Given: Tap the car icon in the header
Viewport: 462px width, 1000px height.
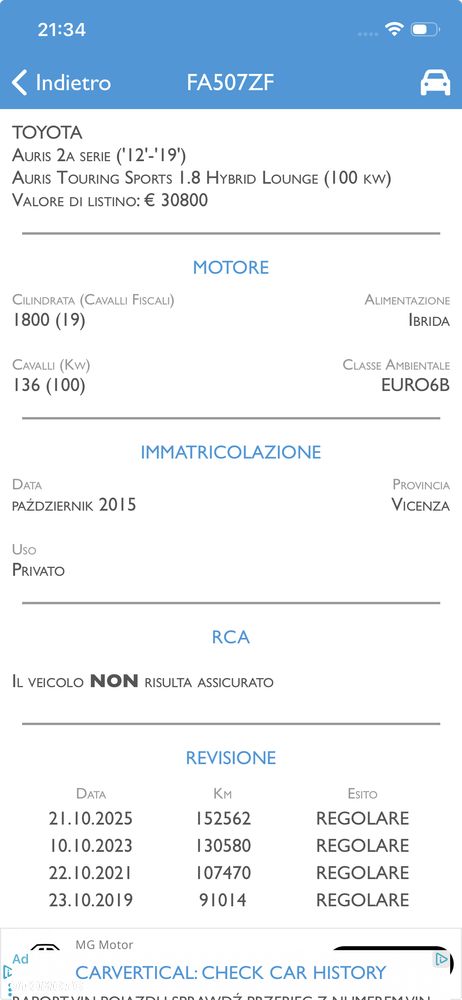Looking at the screenshot, I should [435, 83].
